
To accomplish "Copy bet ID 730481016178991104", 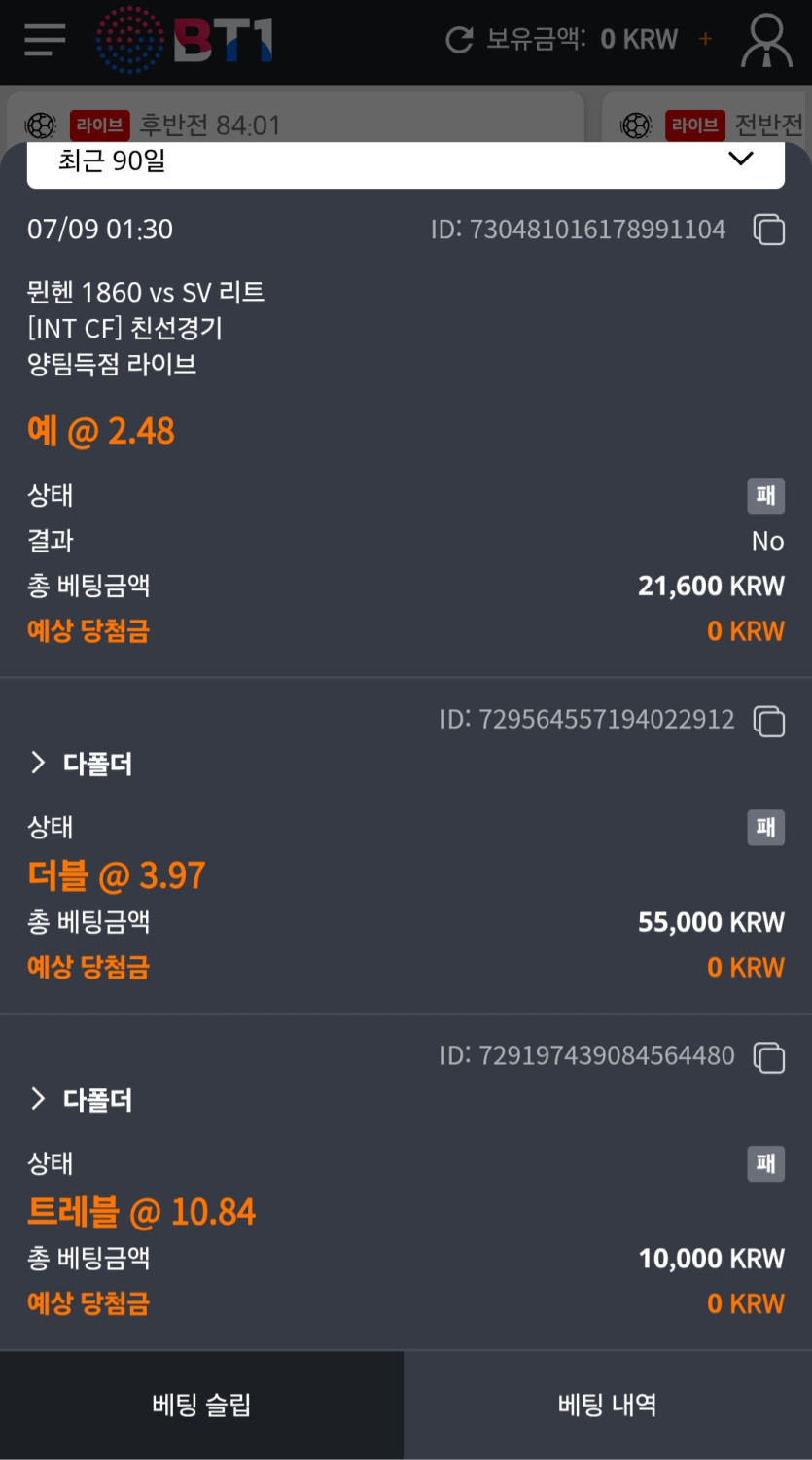I will pyautogui.click(x=769, y=230).
